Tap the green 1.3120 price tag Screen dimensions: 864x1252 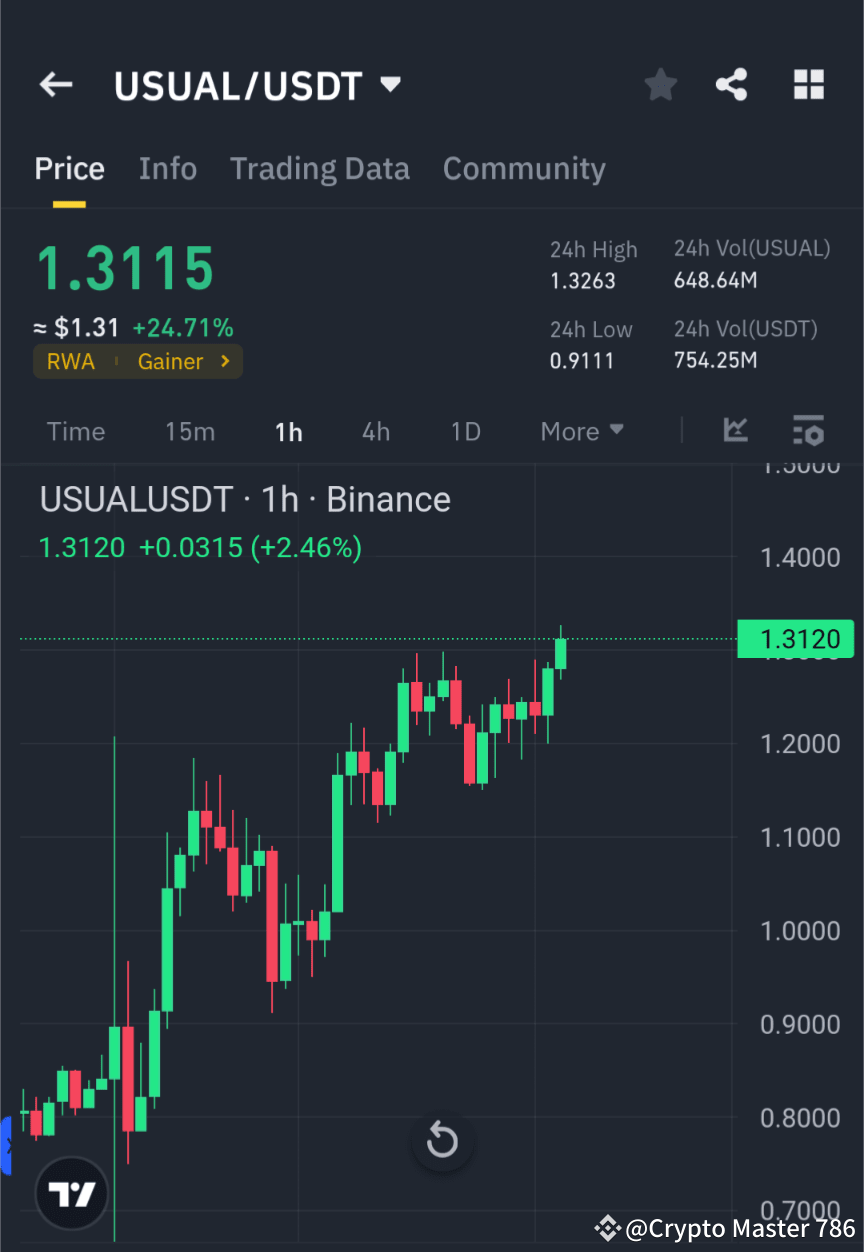click(795, 639)
